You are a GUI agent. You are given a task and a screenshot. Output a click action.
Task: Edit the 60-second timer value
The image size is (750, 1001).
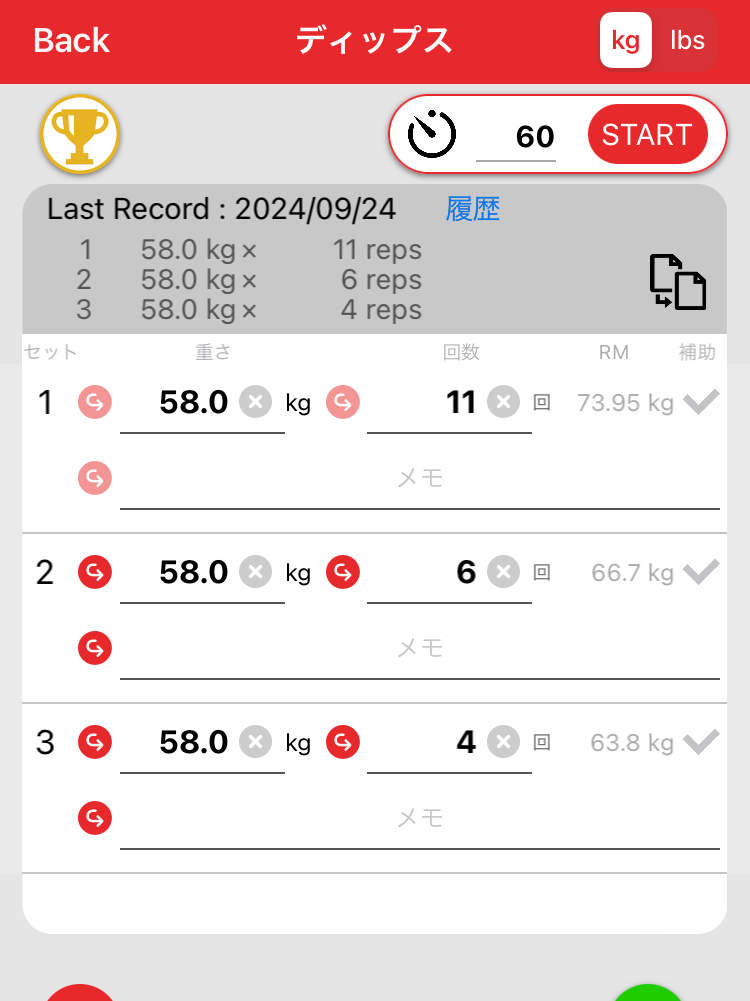tap(516, 137)
